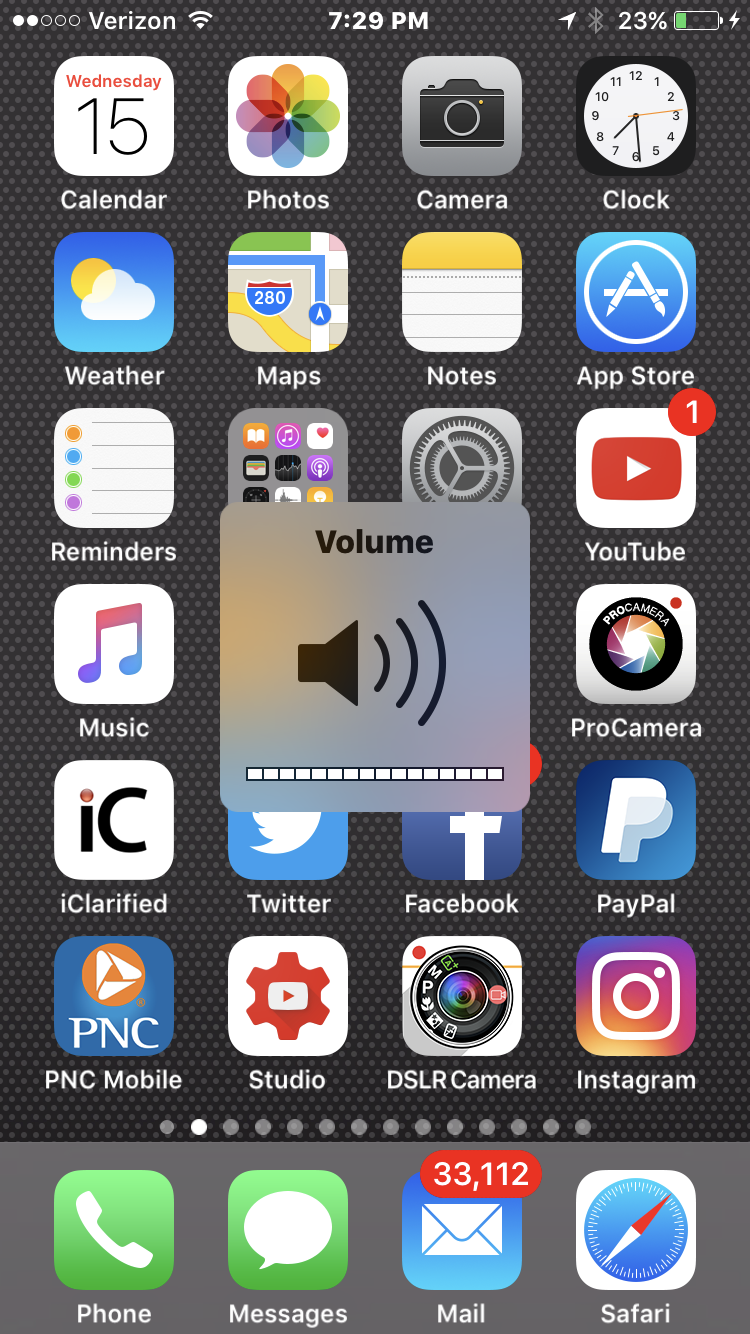750x1334 pixels.
Task: Launch PNC Mobile banking
Action: click(114, 995)
